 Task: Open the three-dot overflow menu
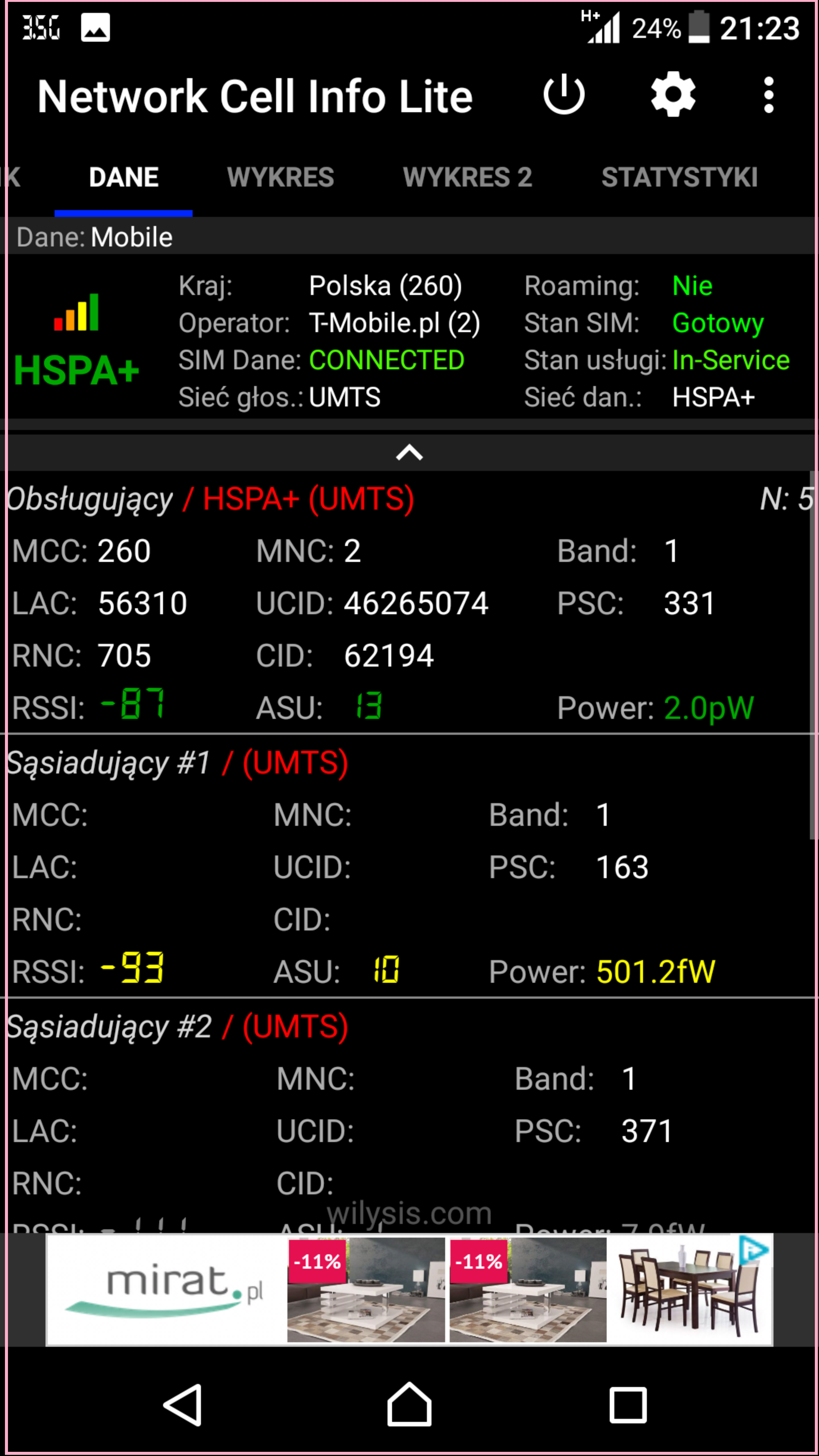[768, 95]
